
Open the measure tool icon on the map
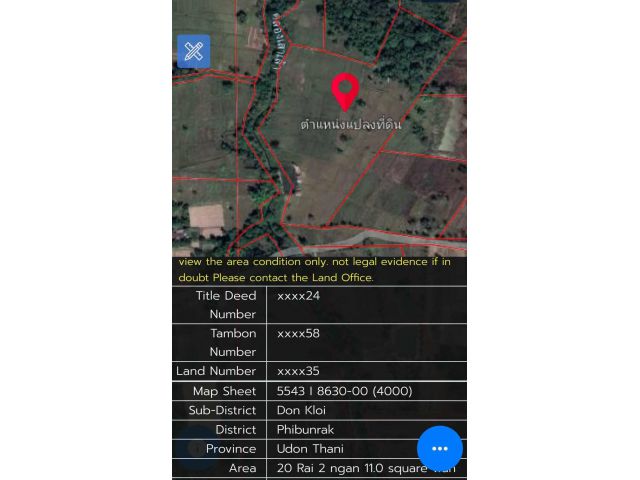pyautogui.click(x=193, y=51)
